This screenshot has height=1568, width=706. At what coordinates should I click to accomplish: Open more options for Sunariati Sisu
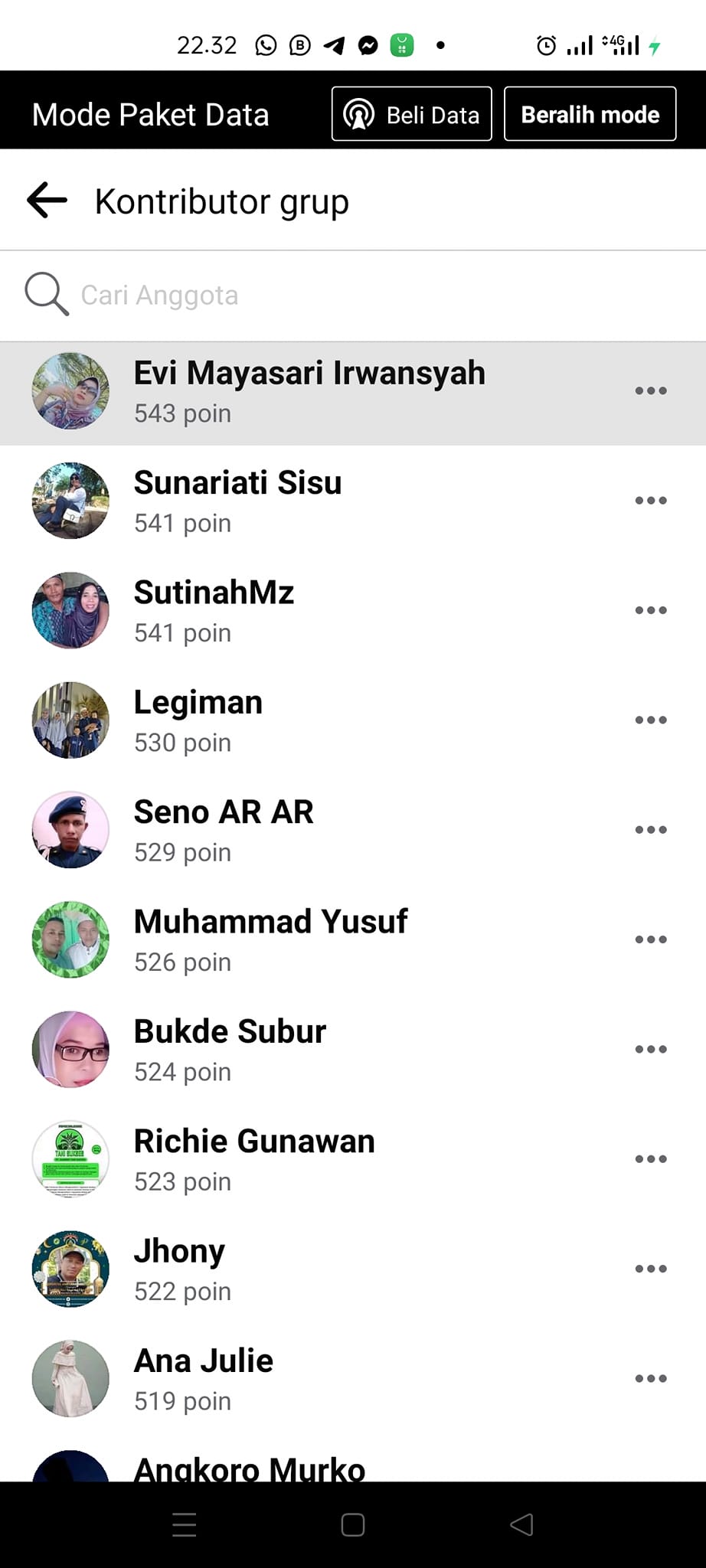point(651,501)
